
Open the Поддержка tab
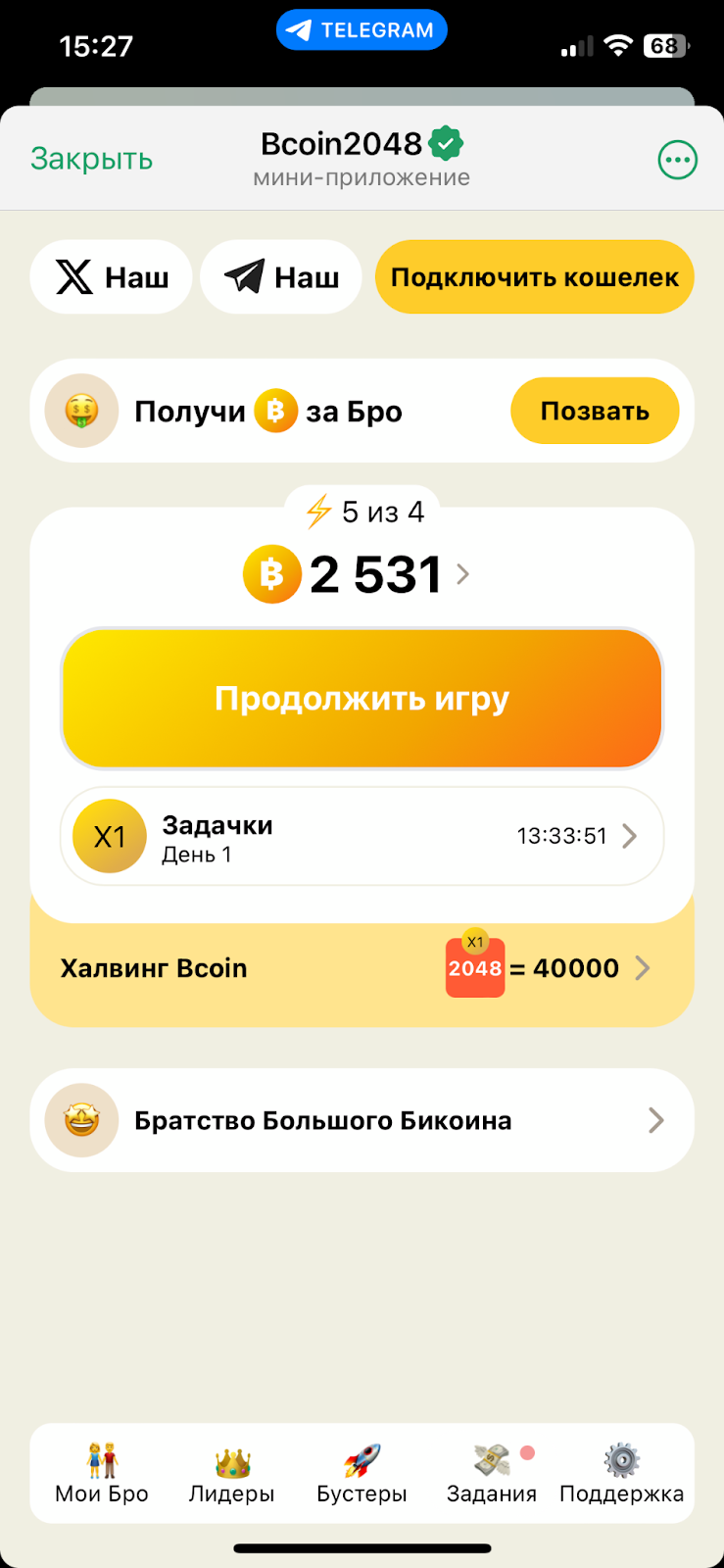tap(621, 1473)
